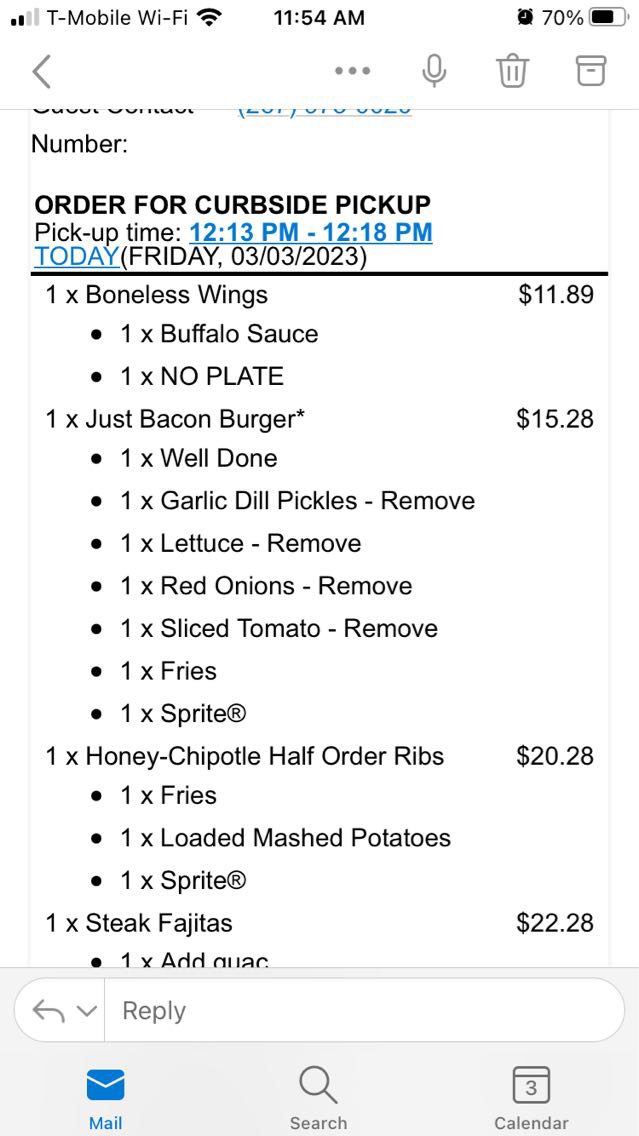Switch to the Calendar tab
639x1136 pixels.
pos(531,1098)
